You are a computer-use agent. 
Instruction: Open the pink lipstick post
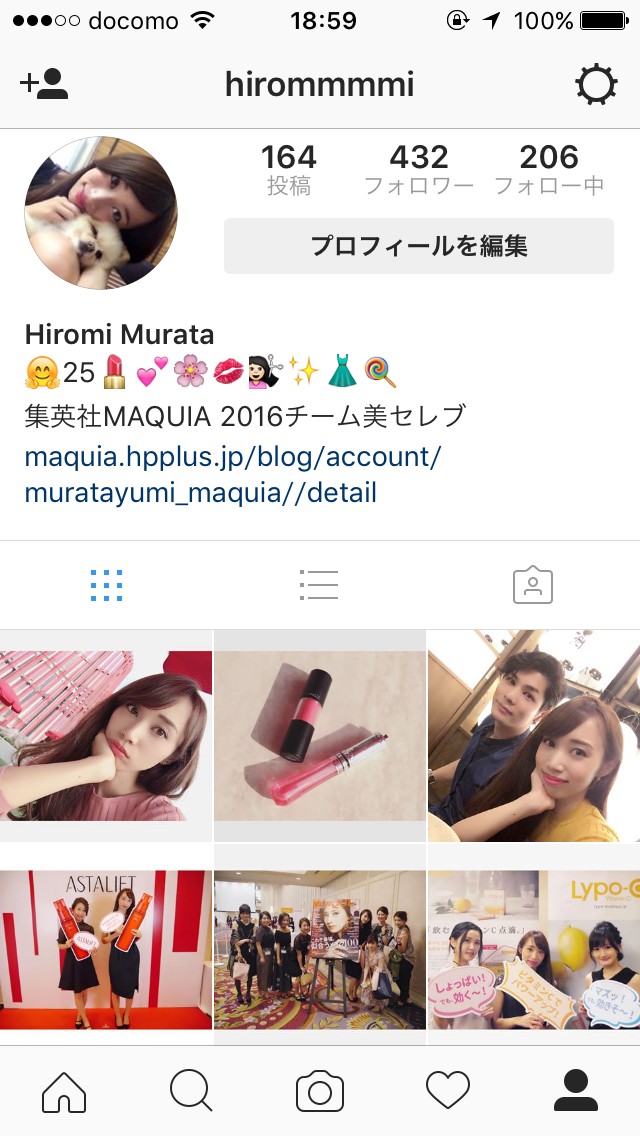(x=320, y=735)
